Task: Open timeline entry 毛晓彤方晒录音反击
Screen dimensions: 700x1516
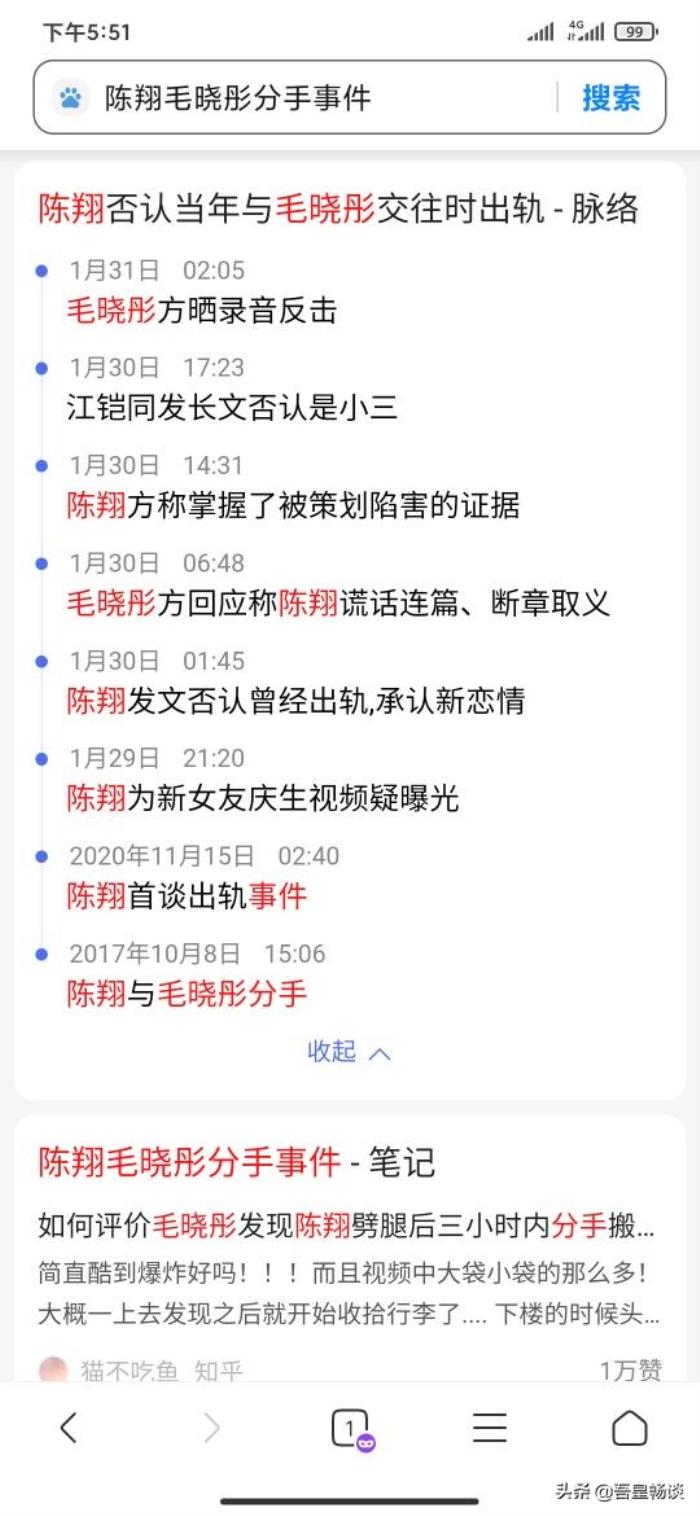Action: (202, 310)
